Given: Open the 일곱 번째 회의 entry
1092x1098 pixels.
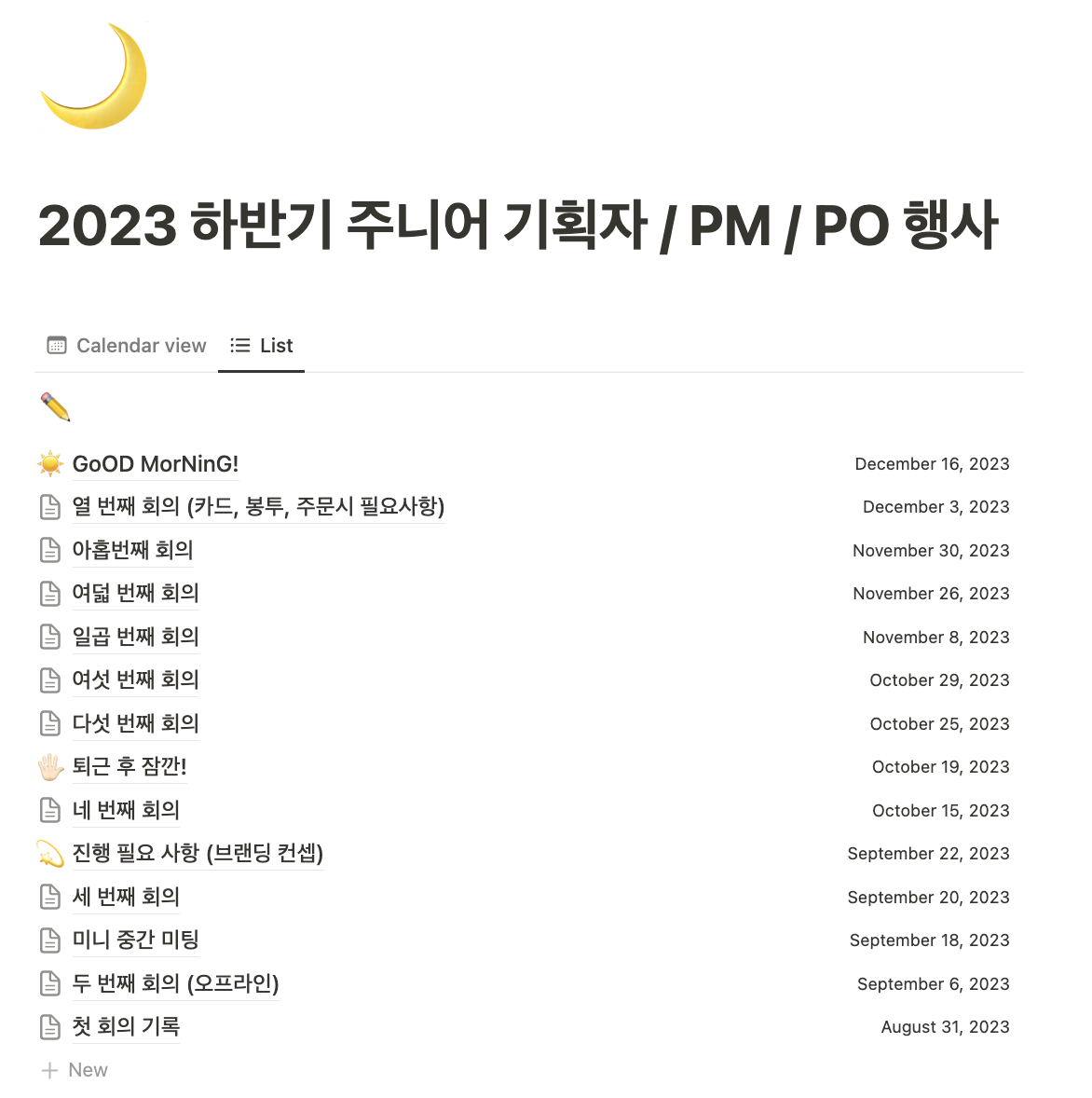Looking at the screenshot, I should (x=135, y=638).
